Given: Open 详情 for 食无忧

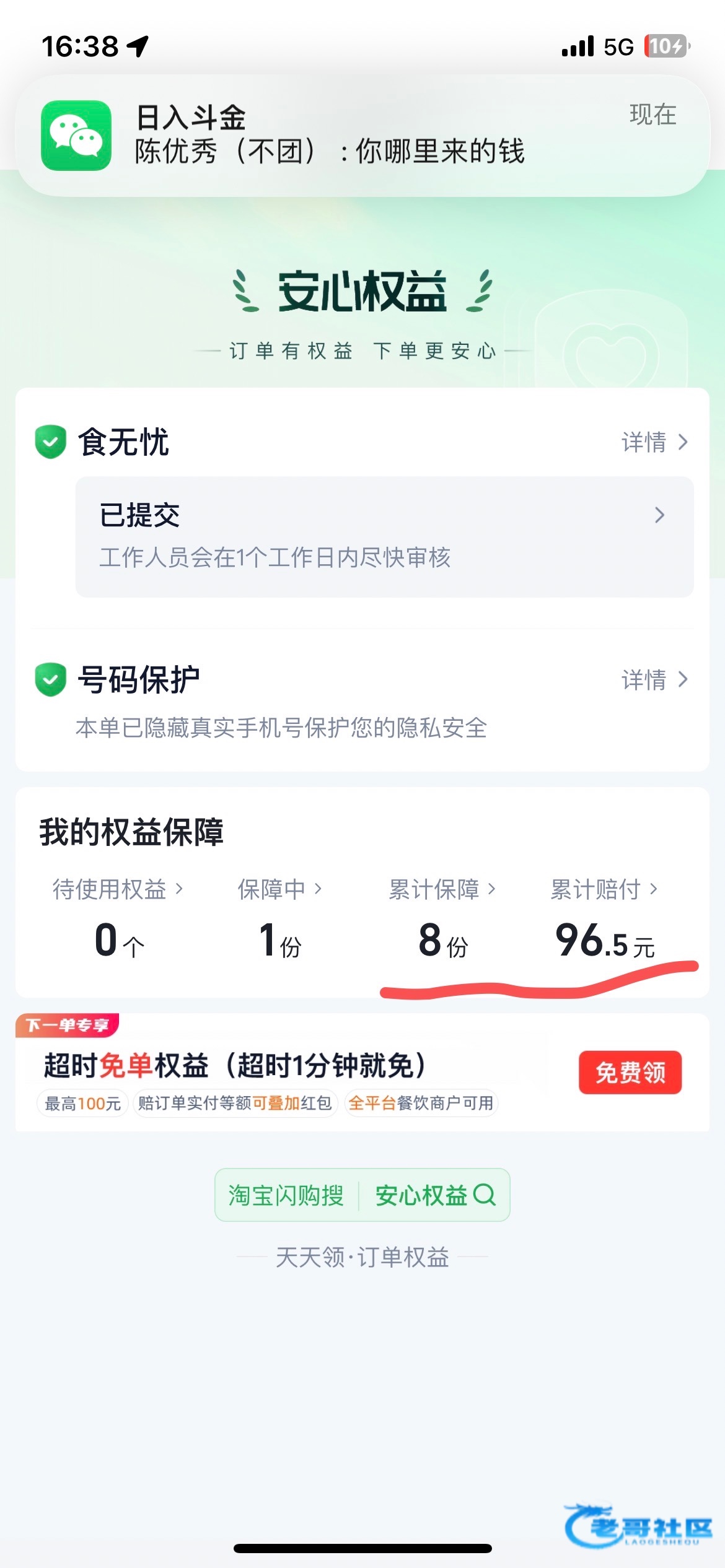Looking at the screenshot, I should pyautogui.click(x=654, y=442).
